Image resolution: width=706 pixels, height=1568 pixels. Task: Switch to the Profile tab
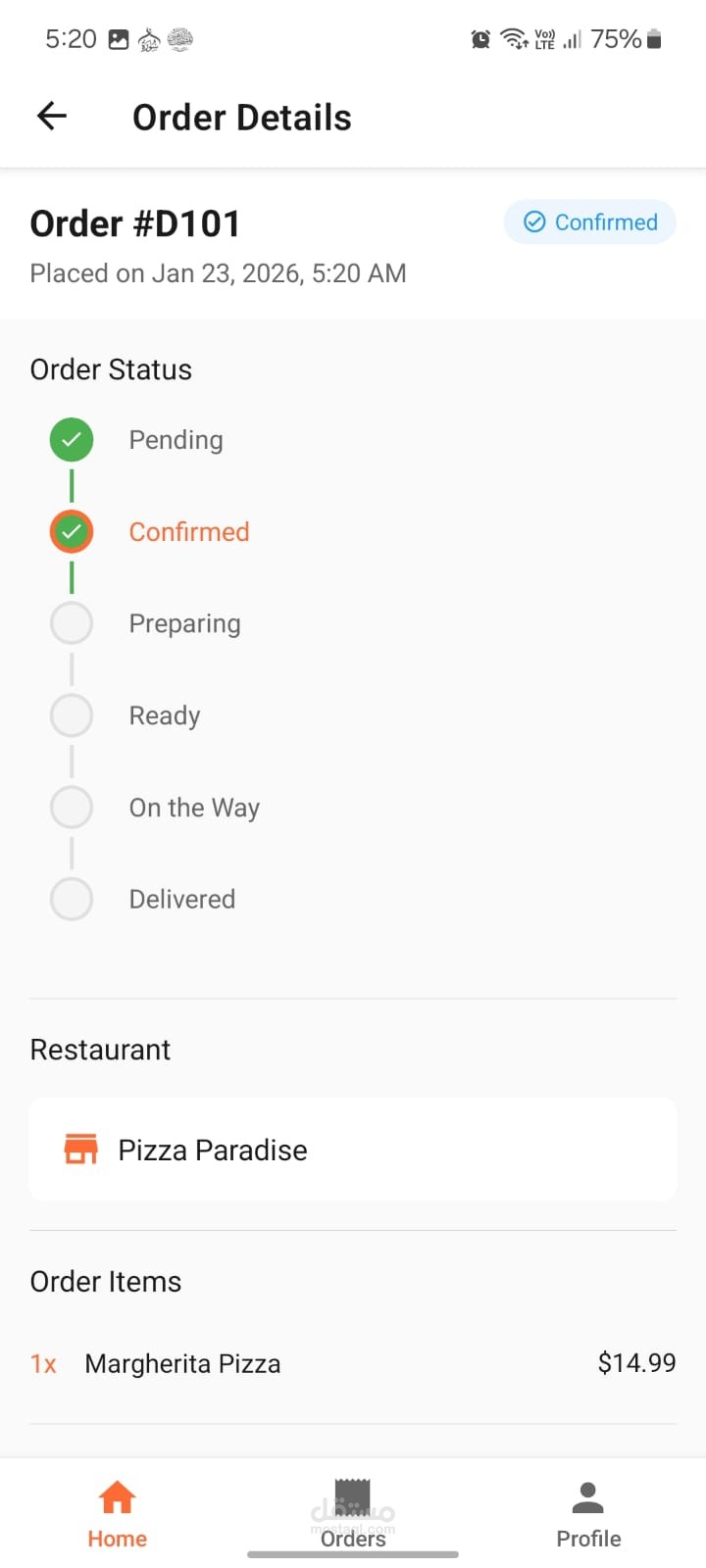pos(588,1513)
